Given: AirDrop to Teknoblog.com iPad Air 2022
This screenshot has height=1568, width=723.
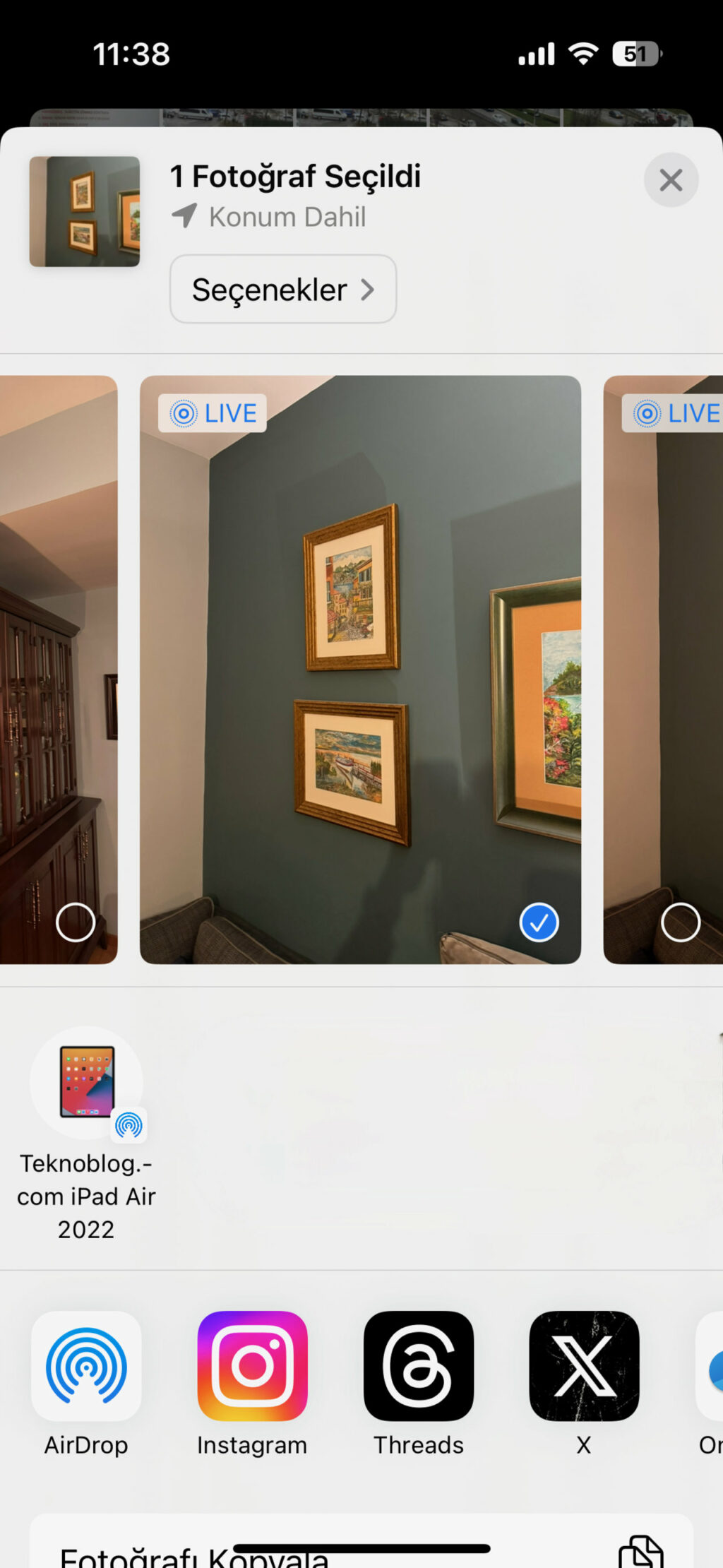Looking at the screenshot, I should click(x=86, y=1084).
